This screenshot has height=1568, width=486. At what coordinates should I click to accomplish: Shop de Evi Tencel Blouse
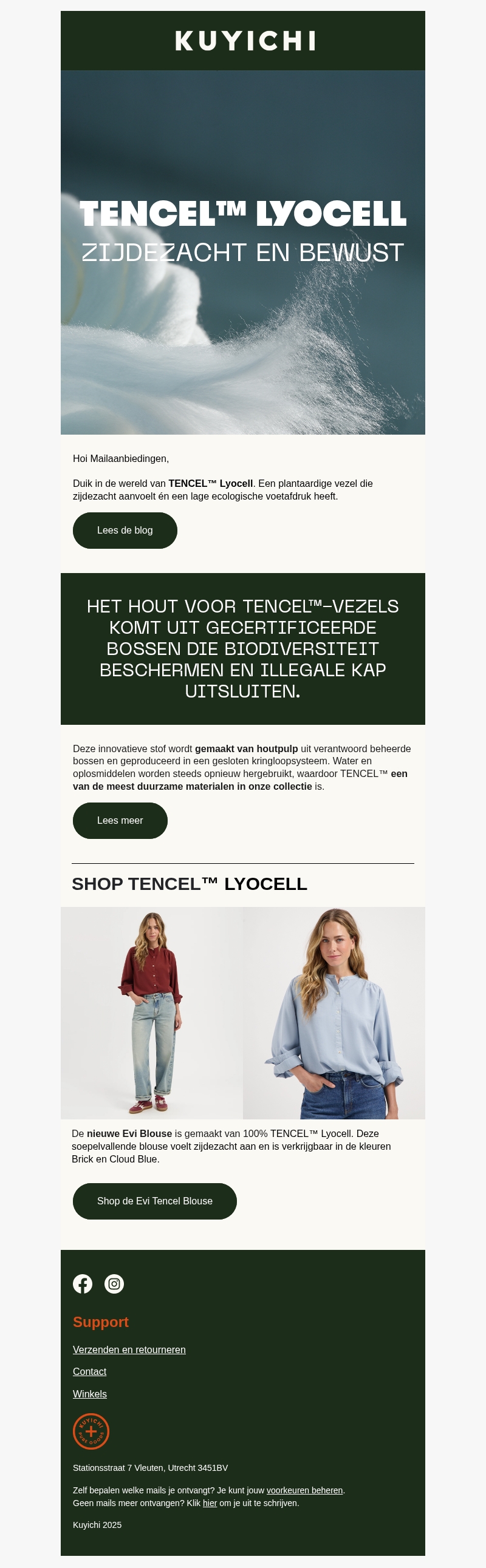(155, 1201)
